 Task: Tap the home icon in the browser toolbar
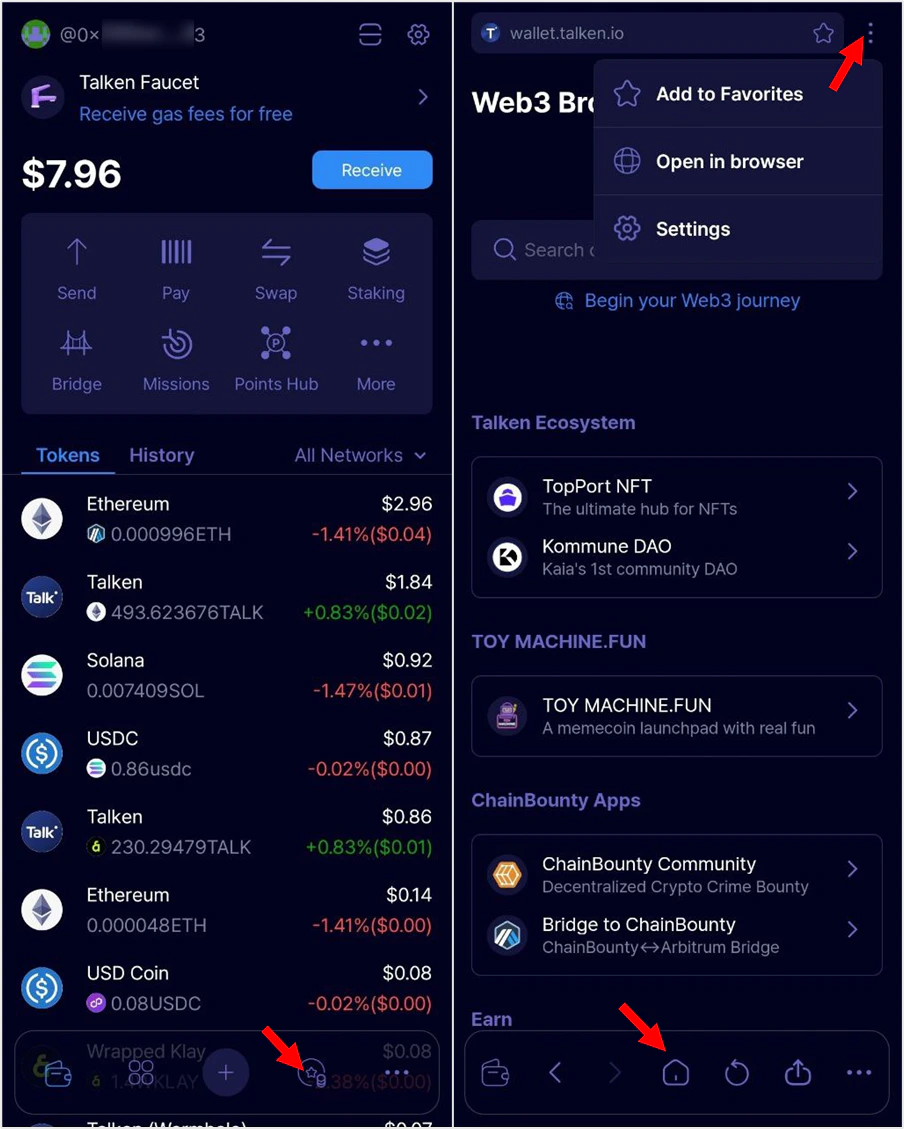(676, 1073)
